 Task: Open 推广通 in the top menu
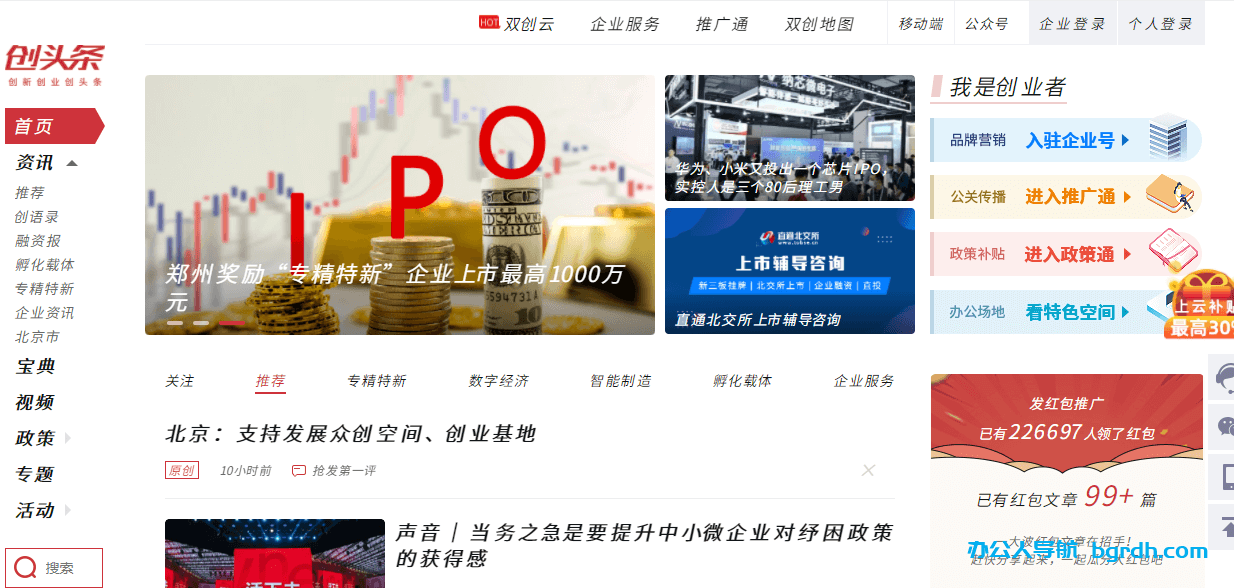tap(721, 24)
